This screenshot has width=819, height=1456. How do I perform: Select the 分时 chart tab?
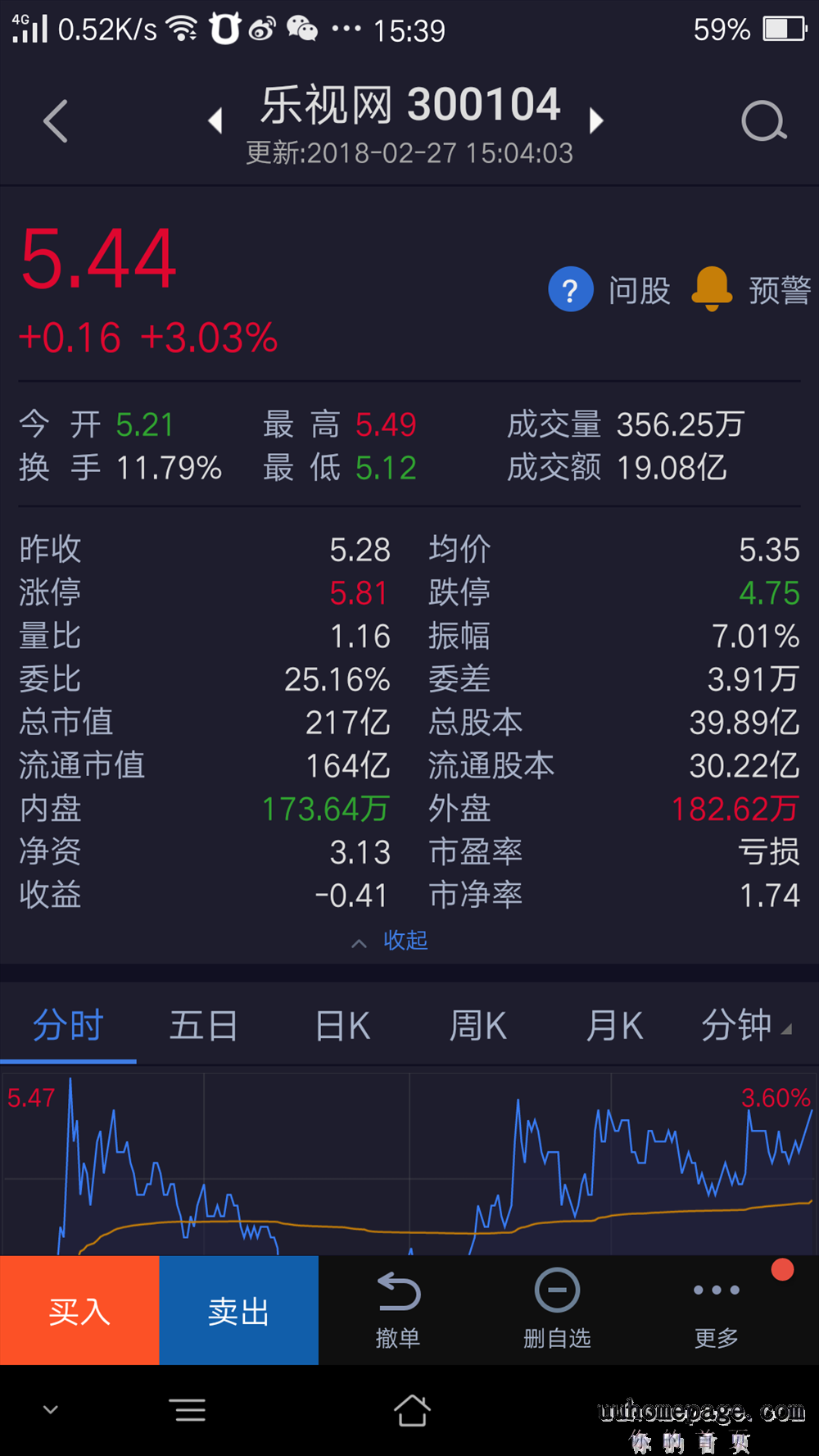(68, 1026)
